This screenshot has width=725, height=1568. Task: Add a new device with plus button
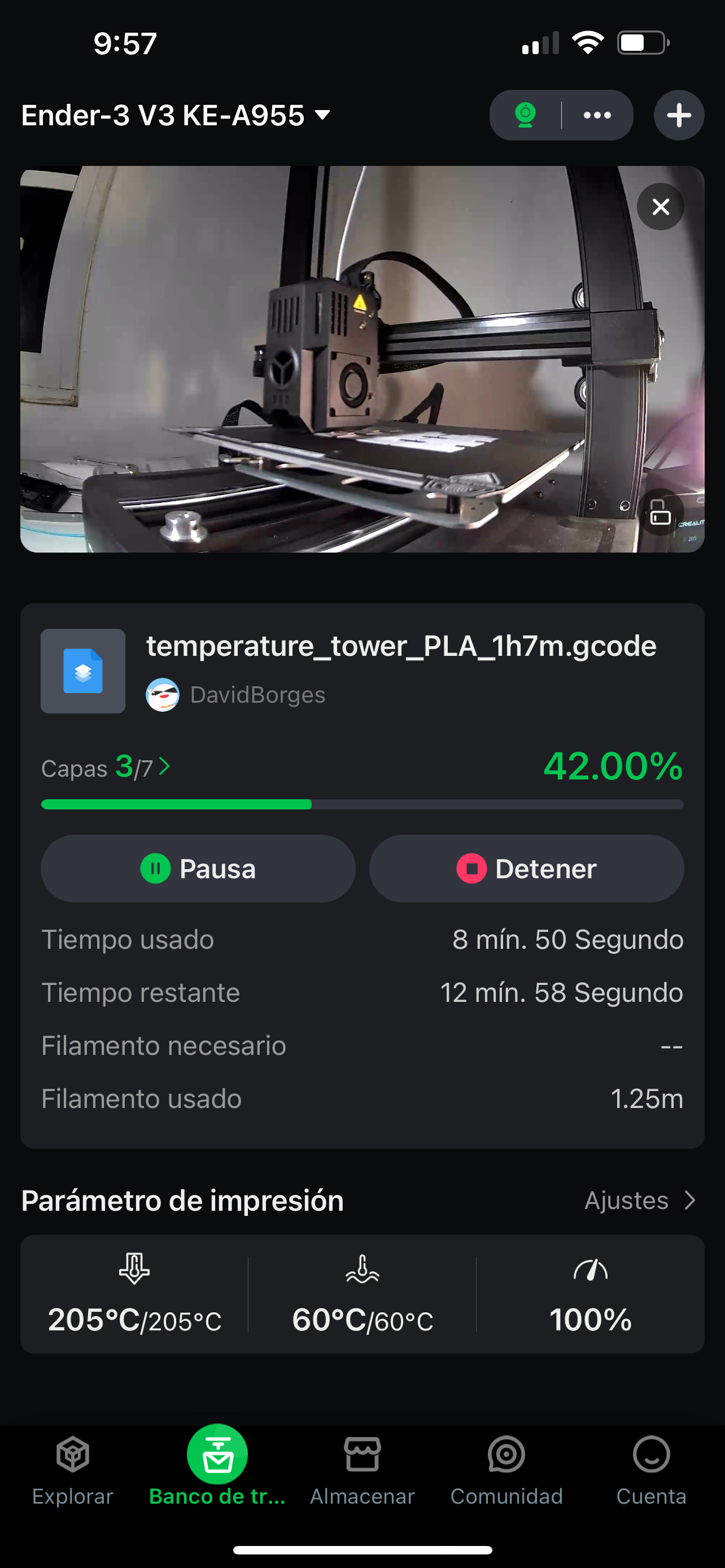click(679, 115)
